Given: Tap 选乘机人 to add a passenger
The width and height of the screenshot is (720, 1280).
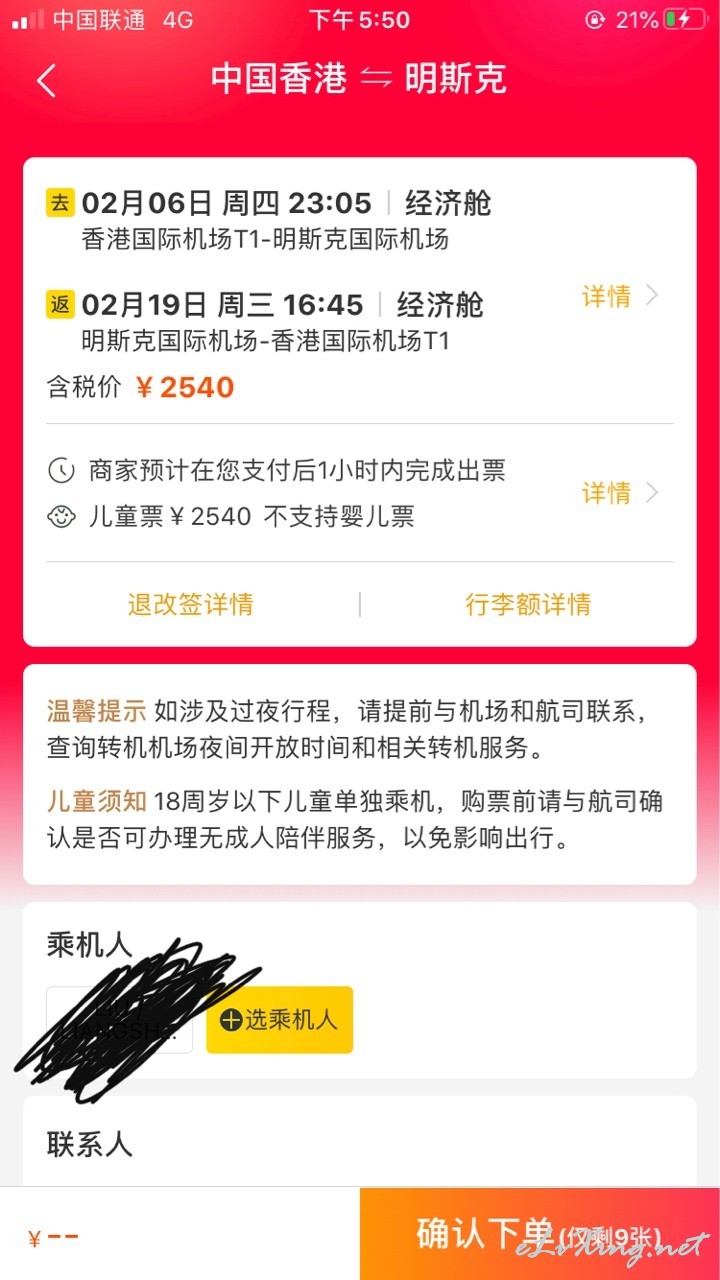Looking at the screenshot, I should [x=280, y=1020].
